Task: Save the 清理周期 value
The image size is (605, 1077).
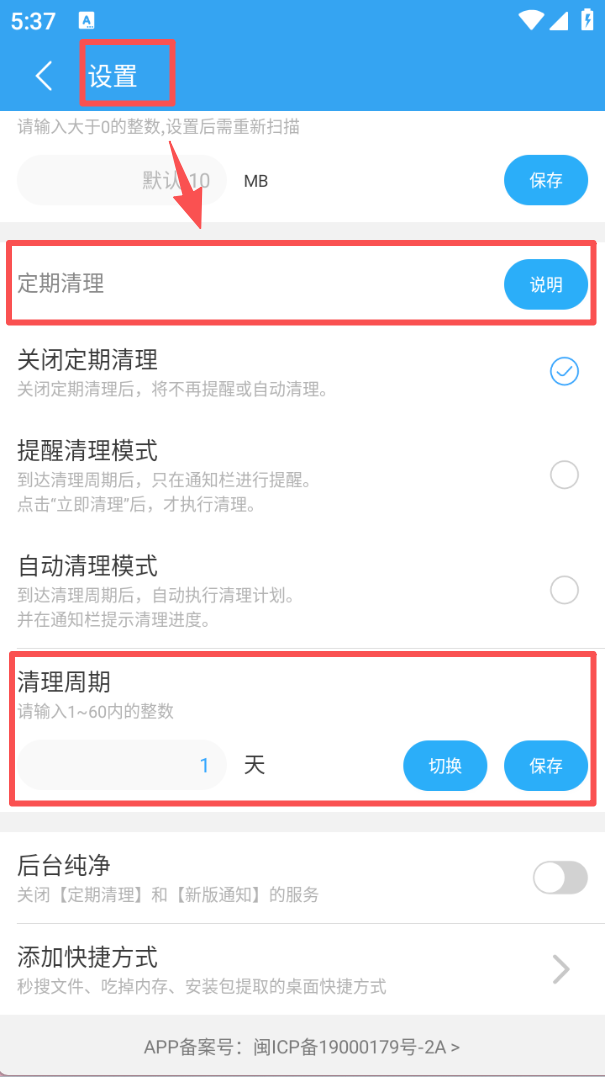Action: coord(545,766)
